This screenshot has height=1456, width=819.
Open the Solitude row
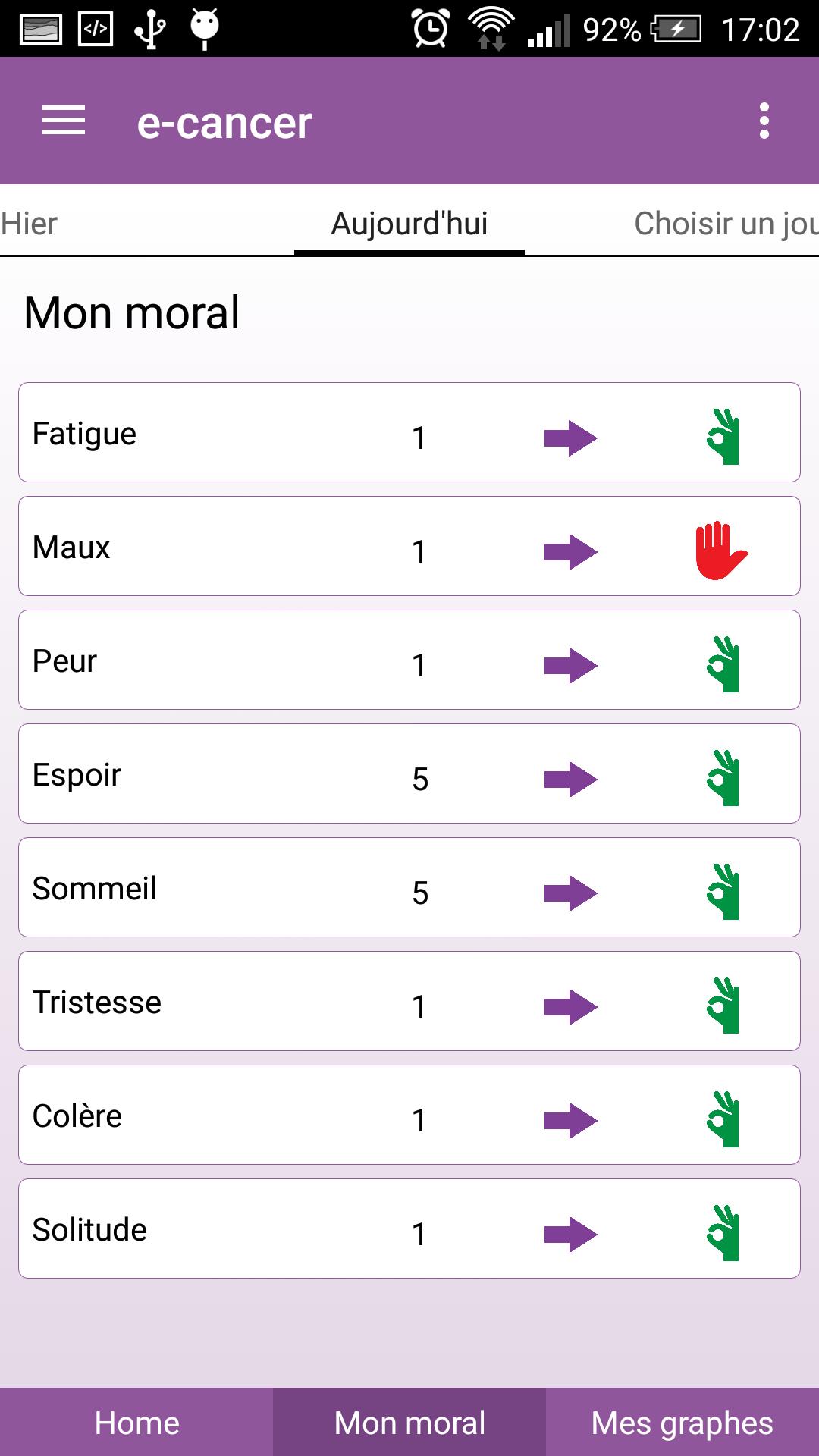(x=409, y=1228)
